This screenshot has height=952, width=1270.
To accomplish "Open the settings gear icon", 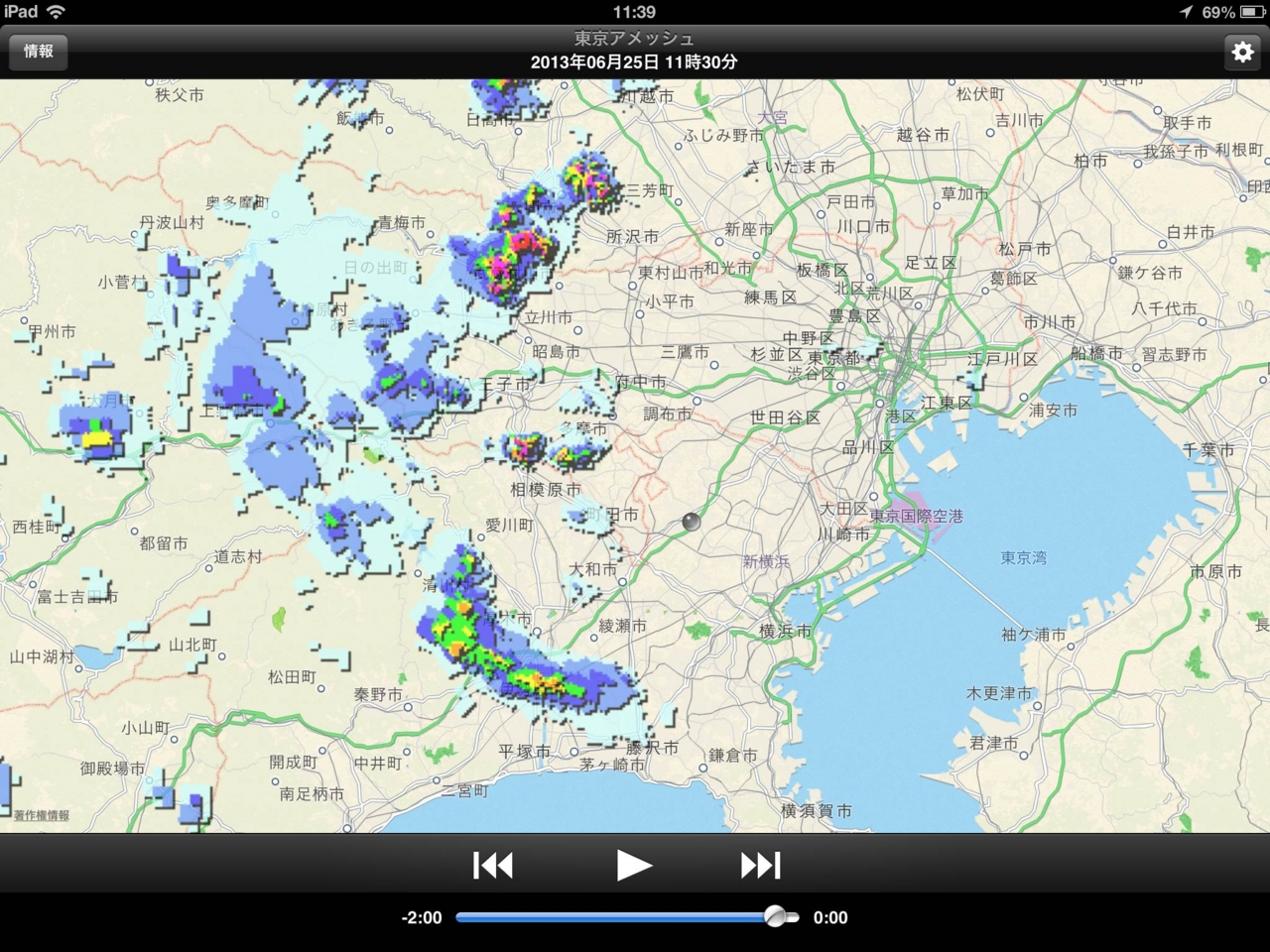I will pyautogui.click(x=1242, y=52).
